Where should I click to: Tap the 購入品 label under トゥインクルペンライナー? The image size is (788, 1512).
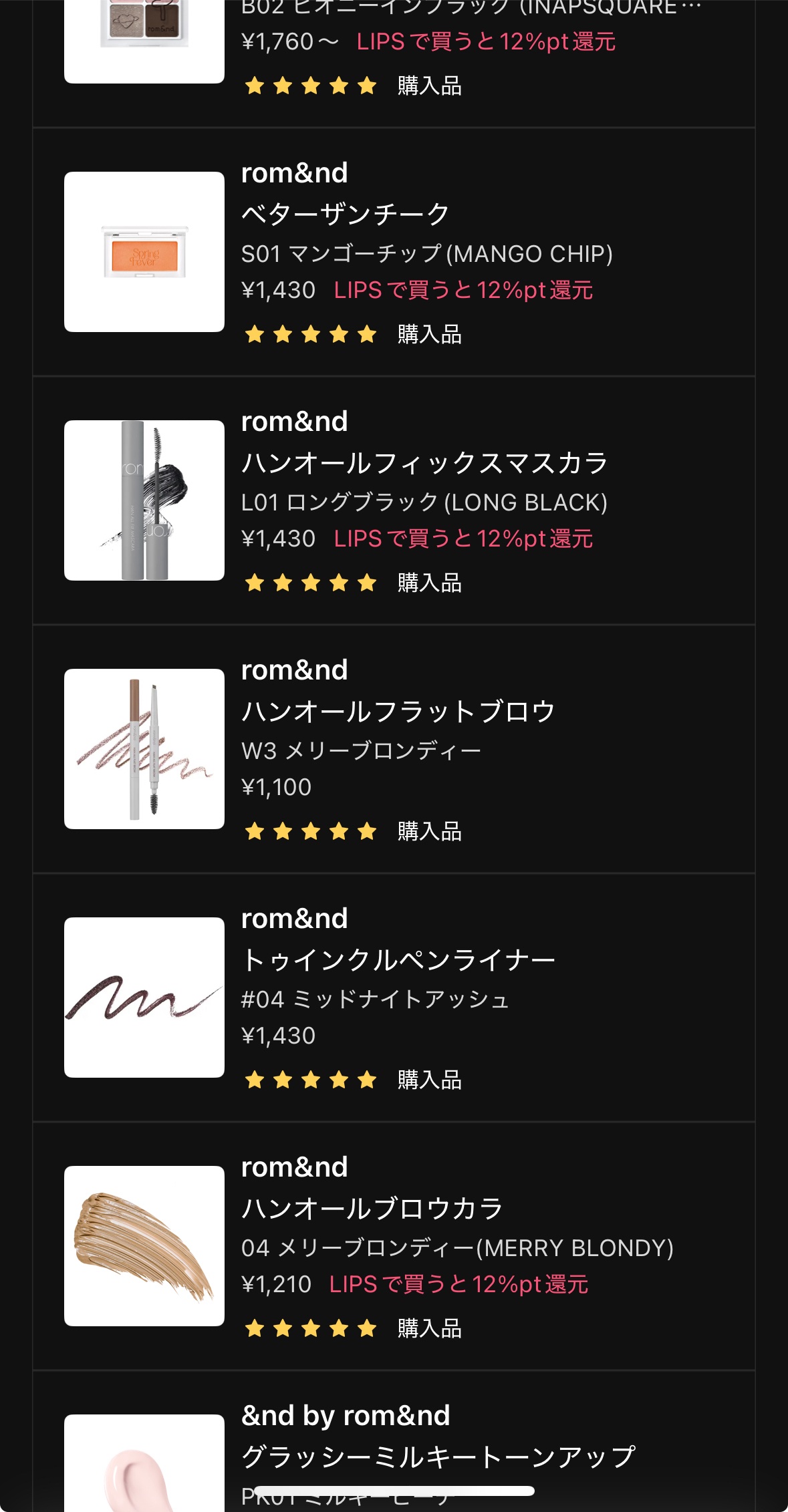pos(431,1080)
